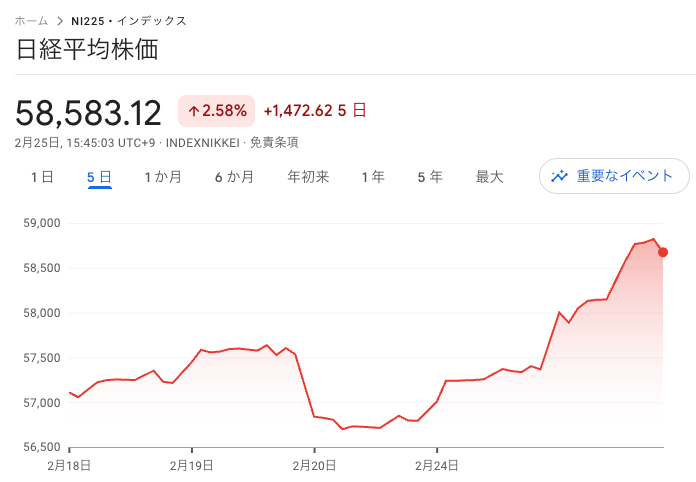Switch to the 1年 chart view
Viewport: 696px width, 482px height.
click(373, 177)
